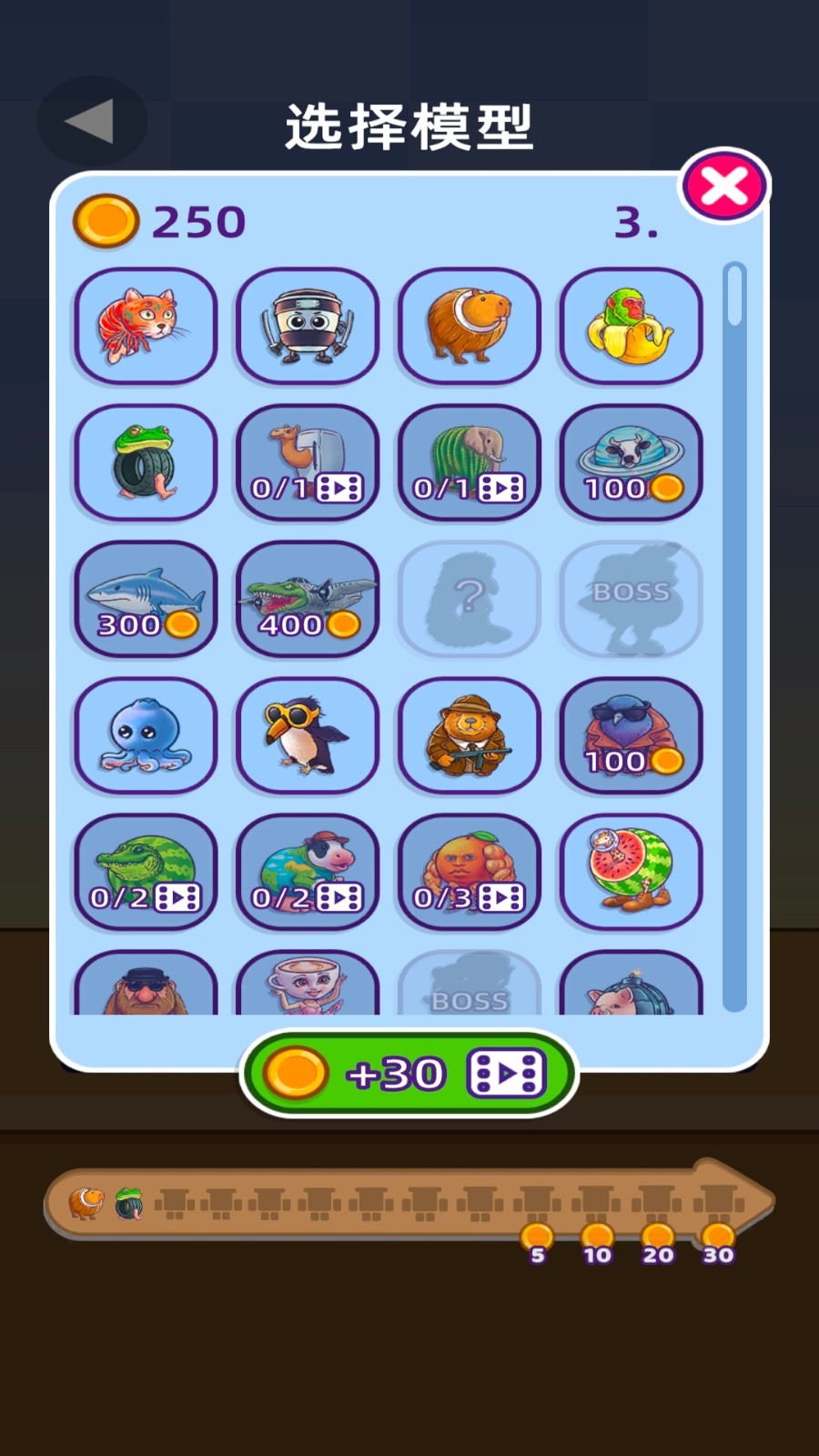Unlock the camel fridge model via video
This screenshot has height=1456, width=819.
click(308, 462)
